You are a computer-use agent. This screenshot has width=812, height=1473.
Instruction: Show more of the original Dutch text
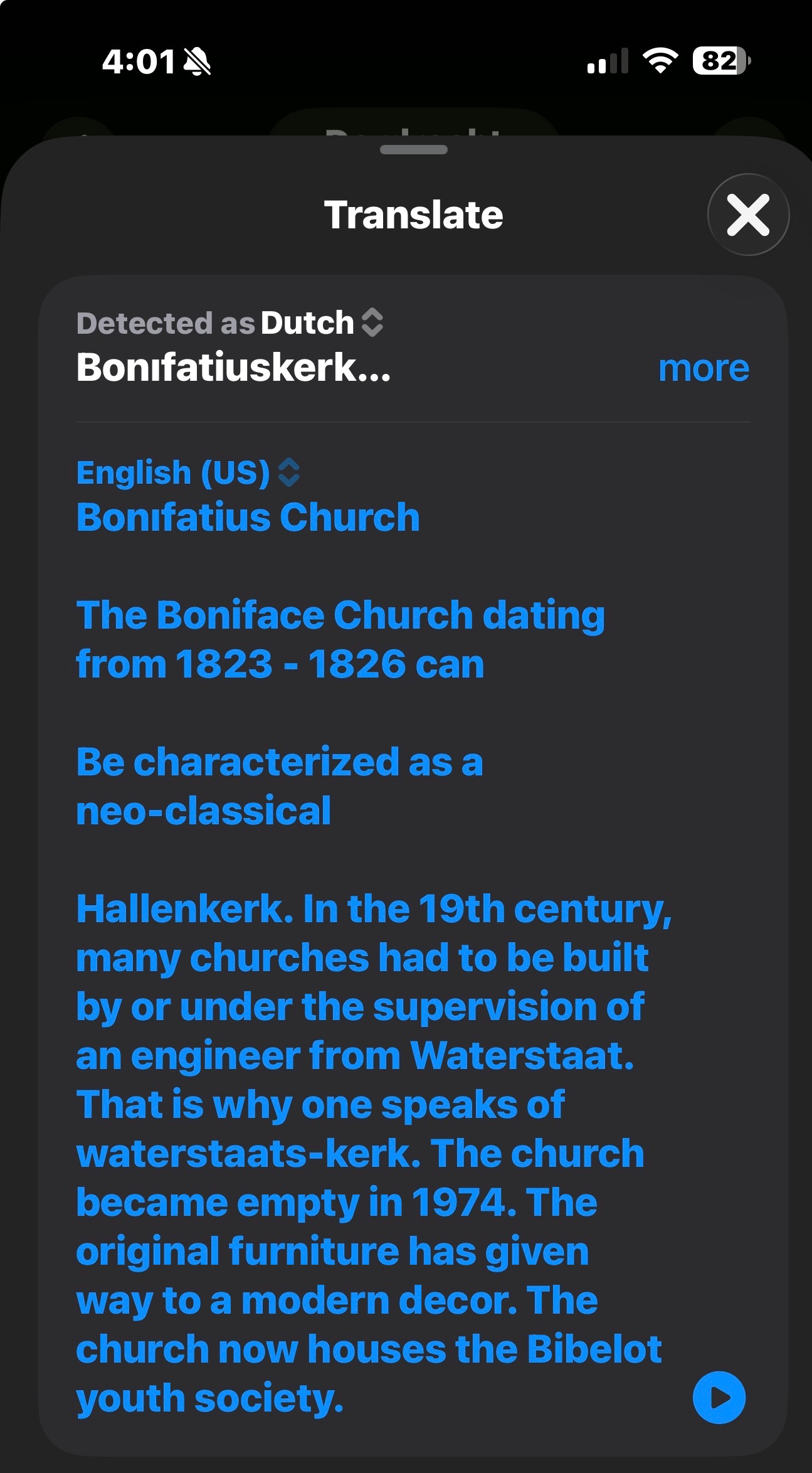tap(703, 368)
